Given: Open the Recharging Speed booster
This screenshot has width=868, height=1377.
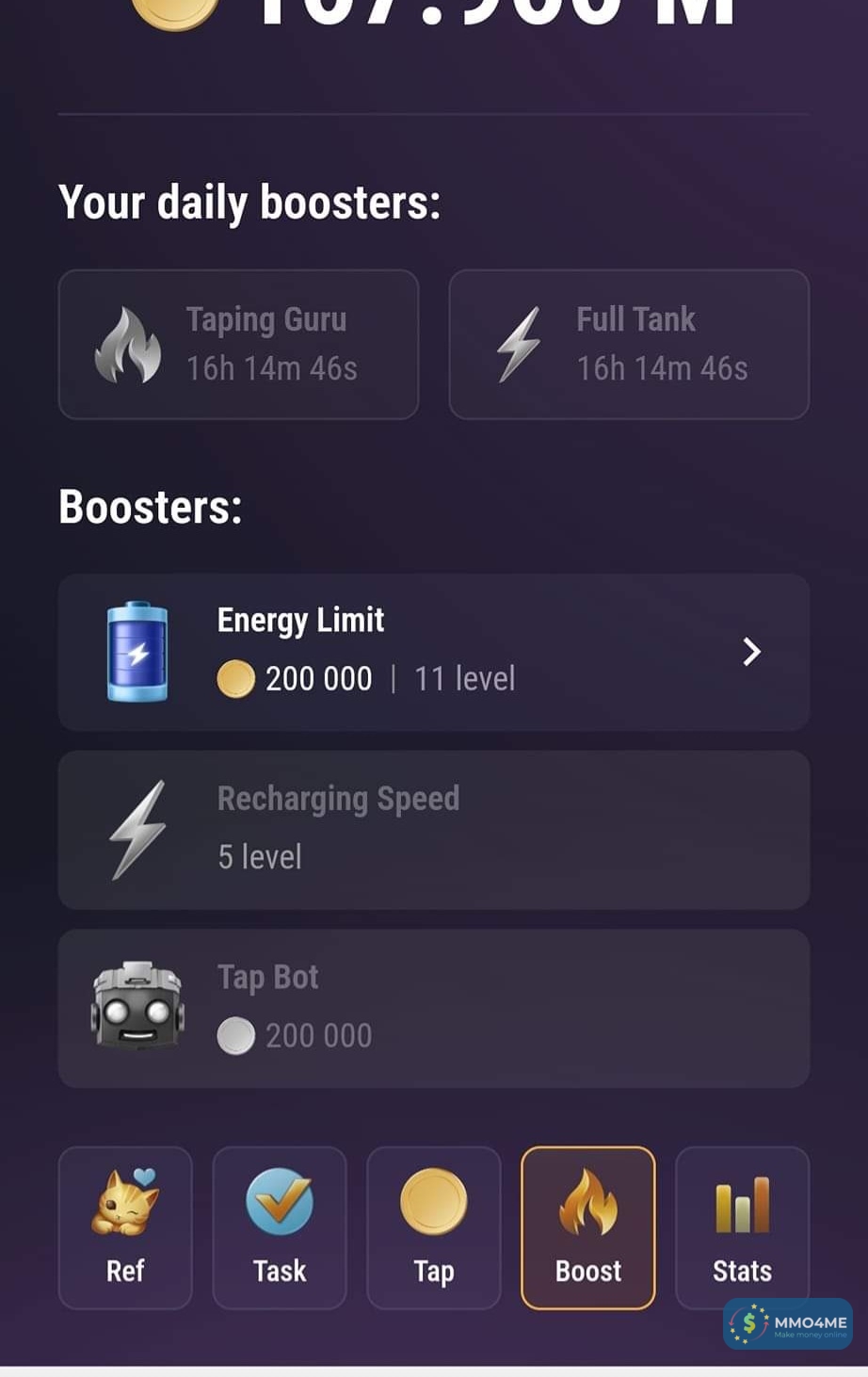Looking at the screenshot, I should [x=433, y=830].
